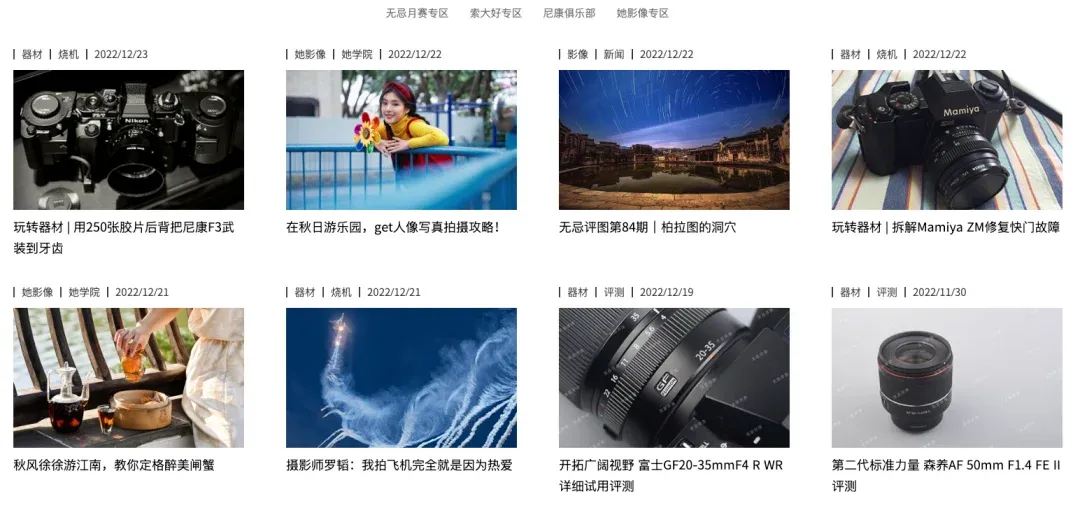Select 烧机 tag above the Nikon F3 post
The width and height of the screenshot is (1080, 515).
pyautogui.click(x=68, y=54)
